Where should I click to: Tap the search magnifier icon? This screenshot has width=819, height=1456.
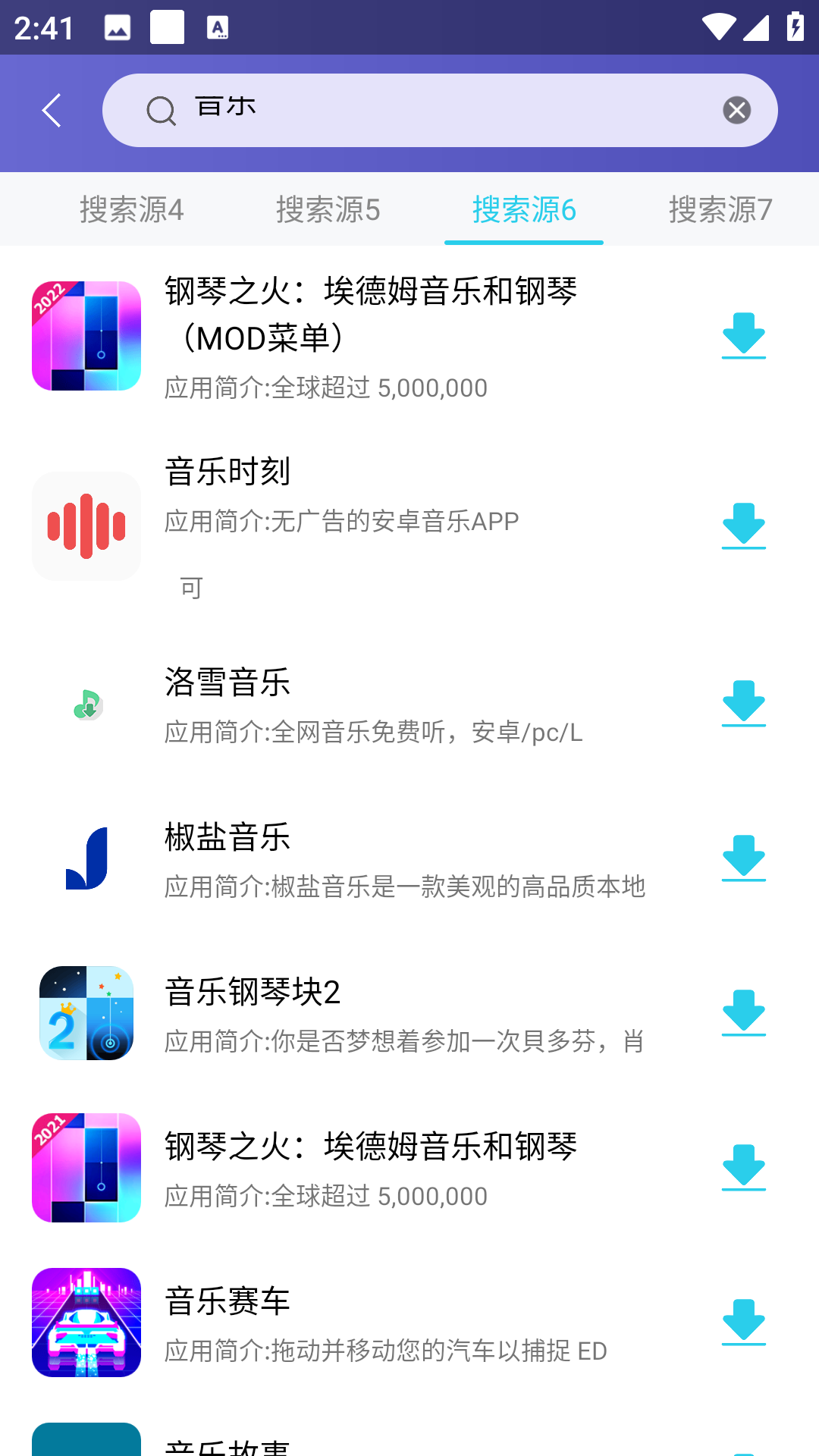click(x=160, y=110)
